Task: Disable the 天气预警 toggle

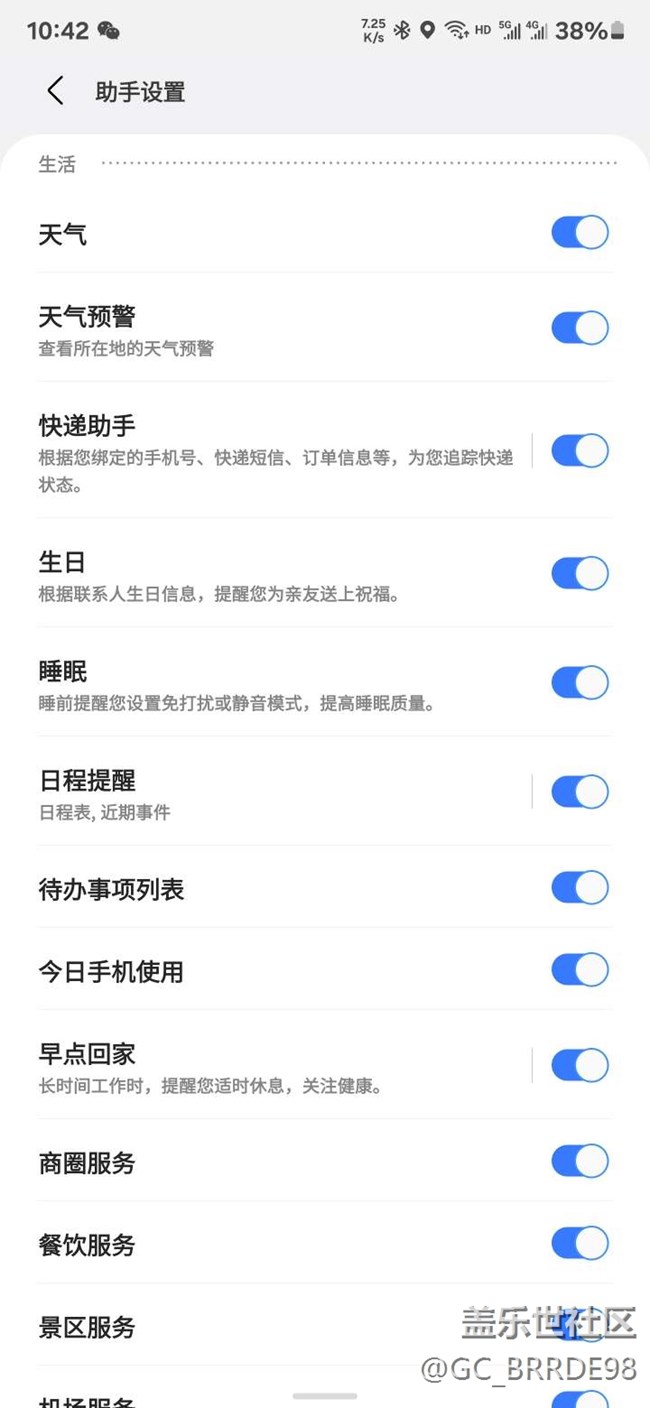Action: tap(579, 328)
